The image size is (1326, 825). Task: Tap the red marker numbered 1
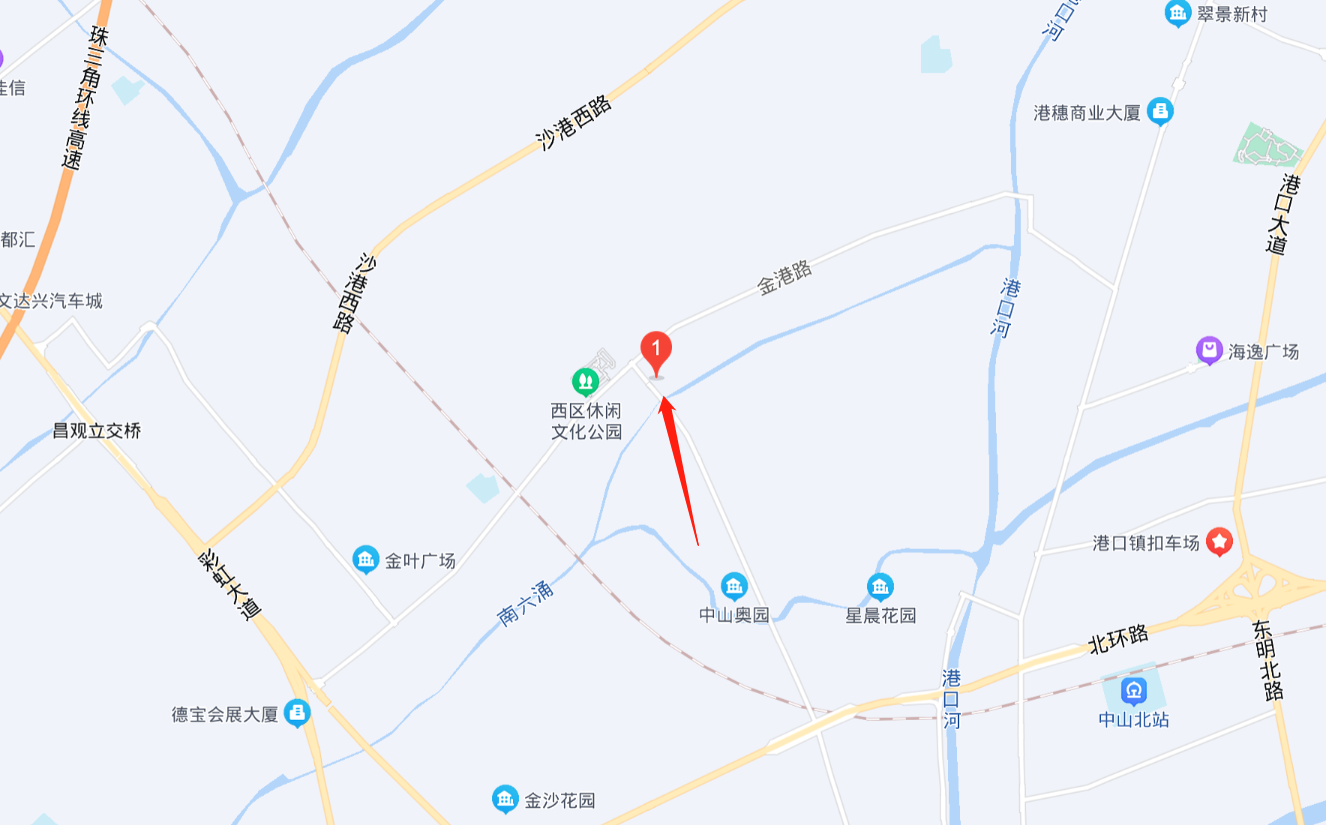(x=656, y=351)
